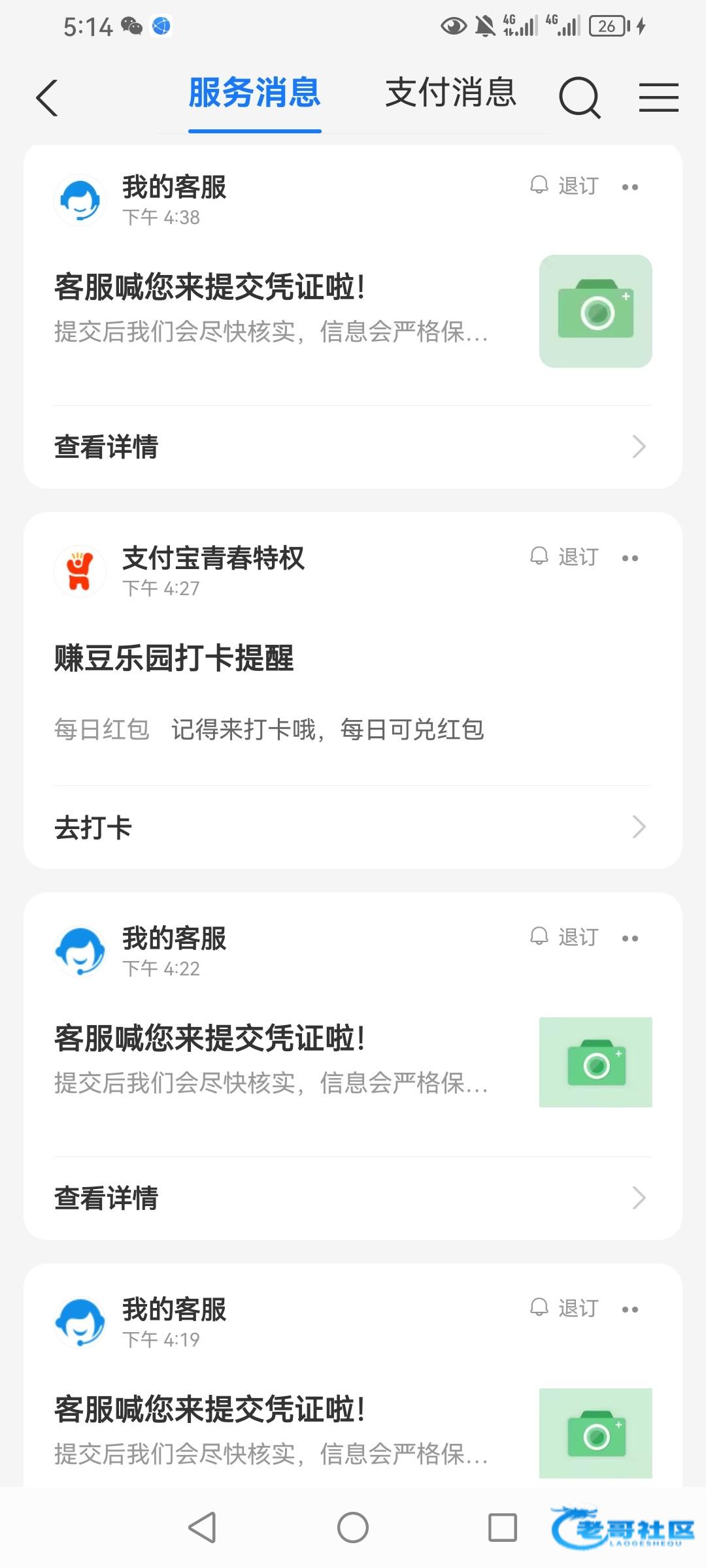Unsubscribe (退订) from the 4:38 我的客服 message
Screen dimensions: 706x1568
565,186
